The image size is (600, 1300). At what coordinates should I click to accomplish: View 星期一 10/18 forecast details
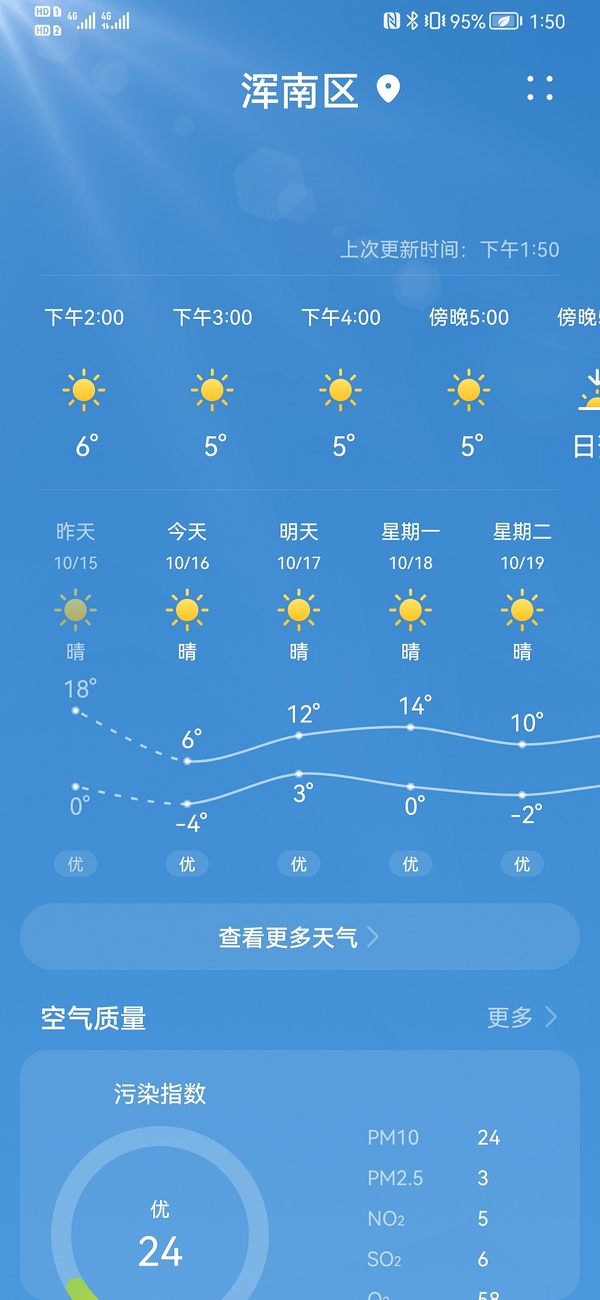point(410,590)
